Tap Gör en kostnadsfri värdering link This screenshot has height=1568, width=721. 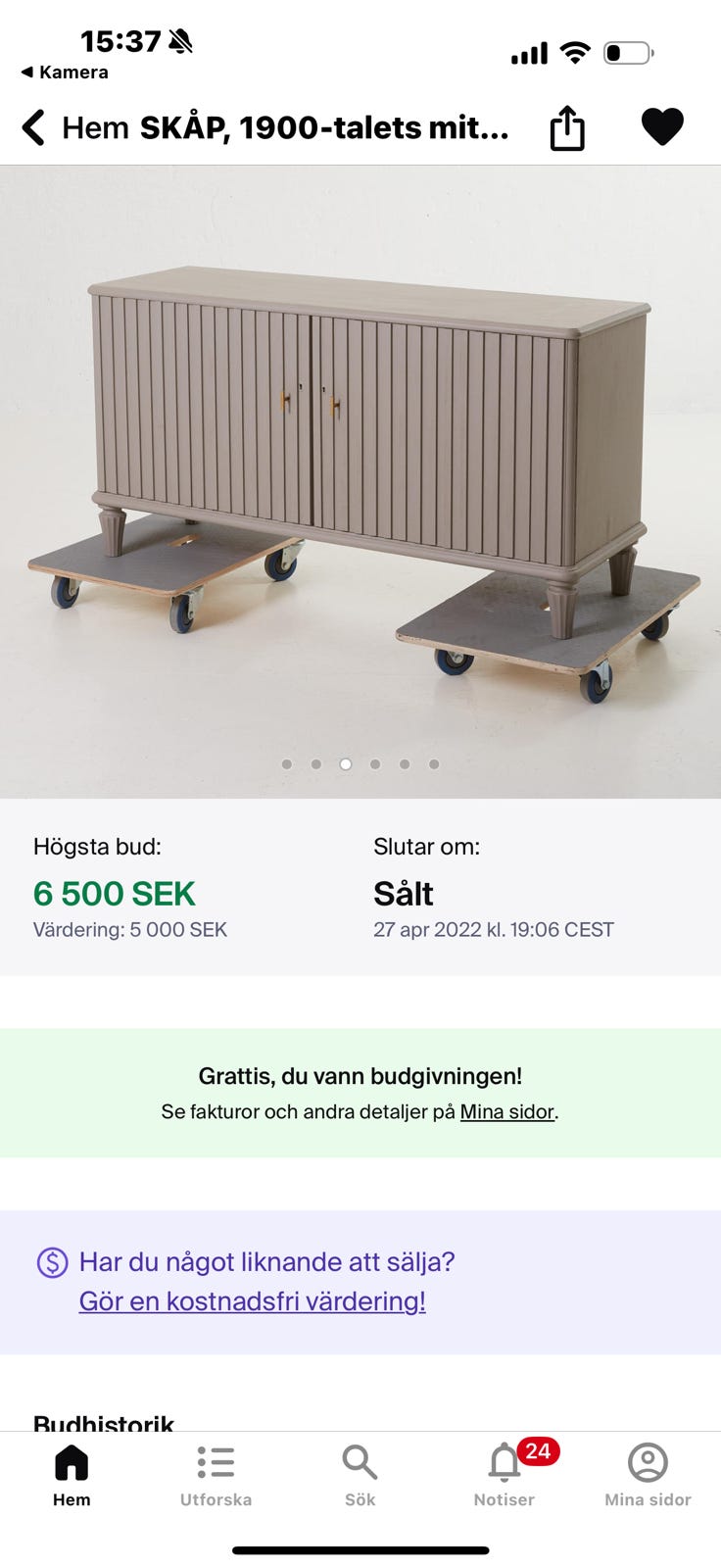tap(252, 1300)
